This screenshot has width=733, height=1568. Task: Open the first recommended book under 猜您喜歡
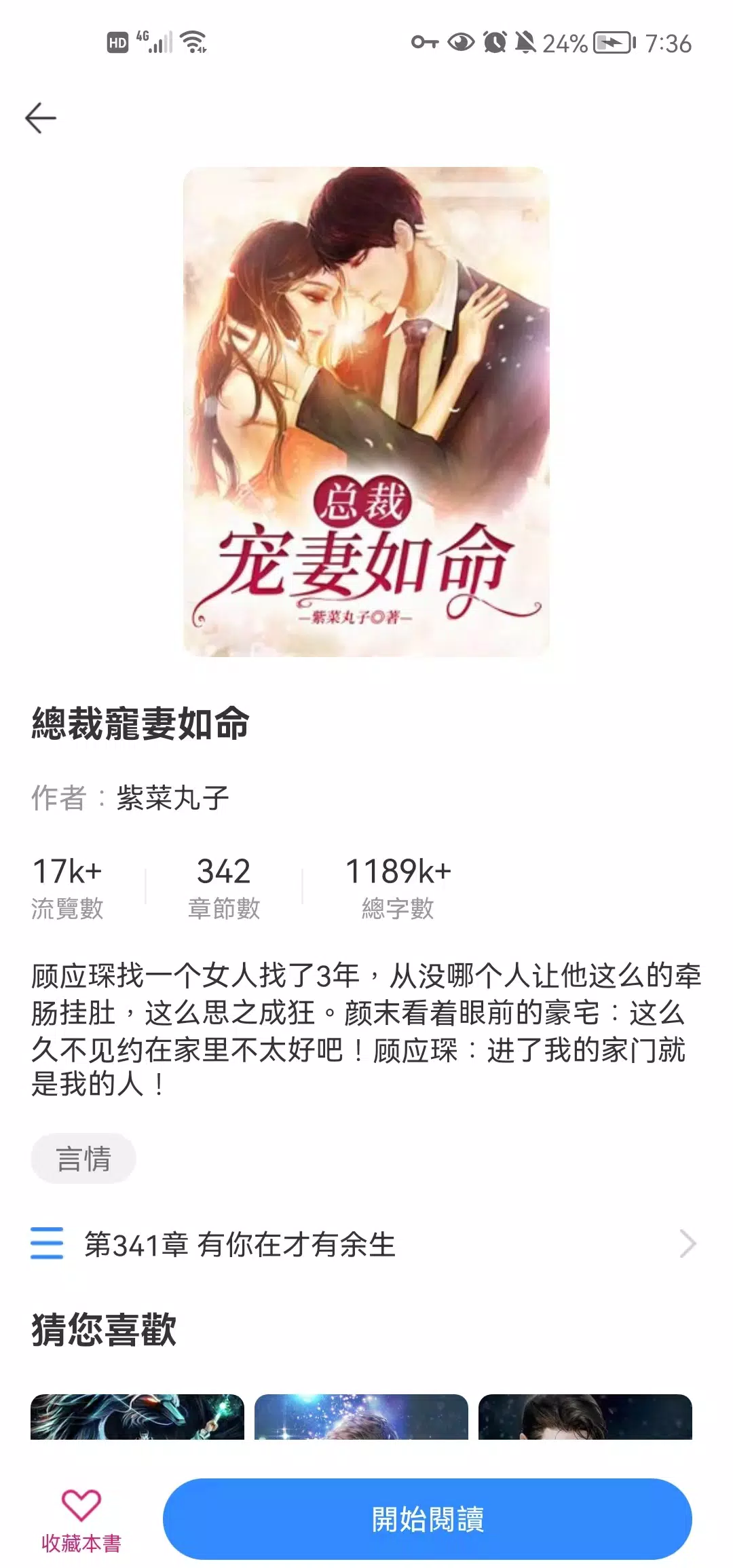137,1417
